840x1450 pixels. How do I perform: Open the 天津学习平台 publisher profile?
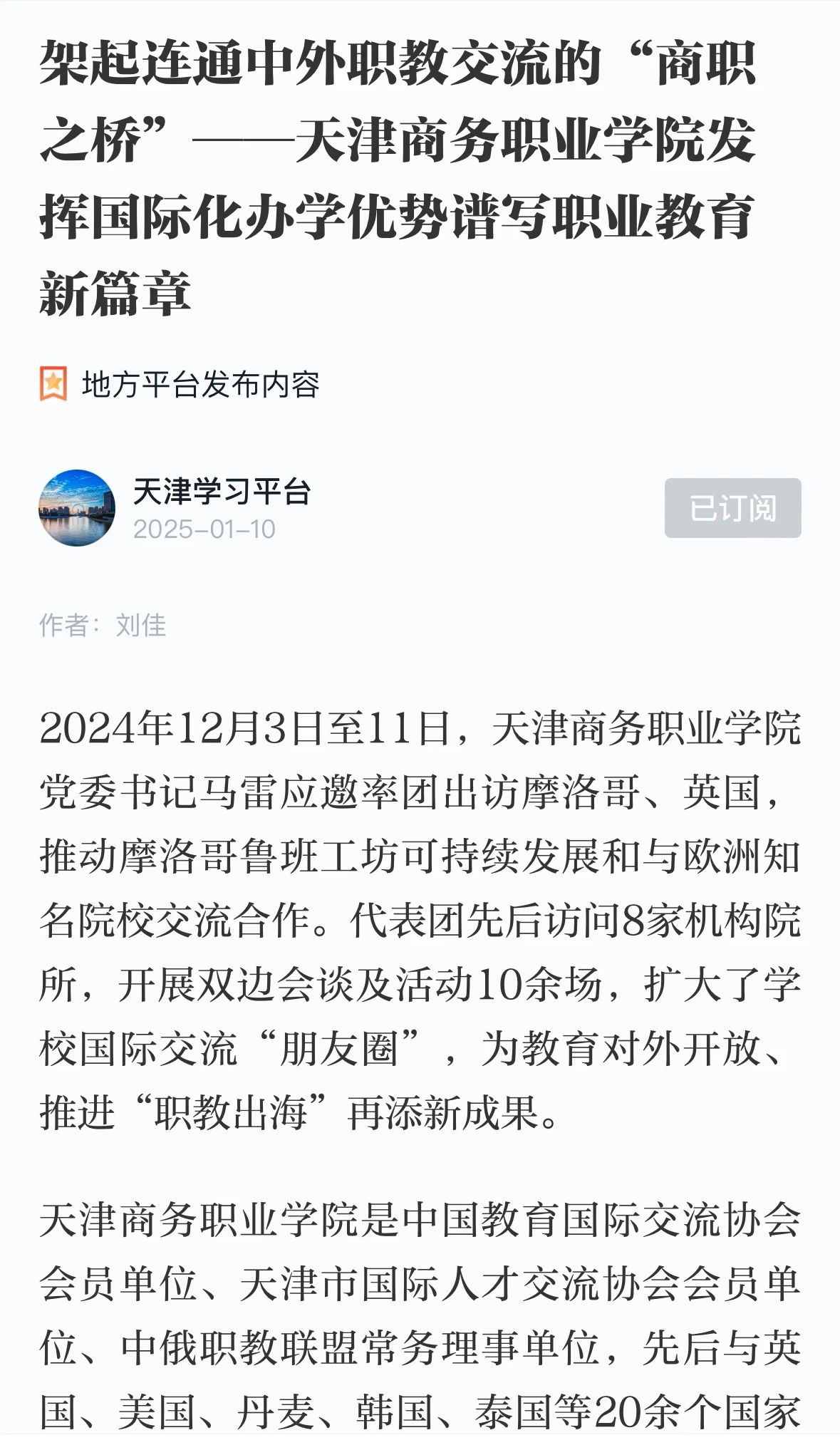(x=222, y=492)
